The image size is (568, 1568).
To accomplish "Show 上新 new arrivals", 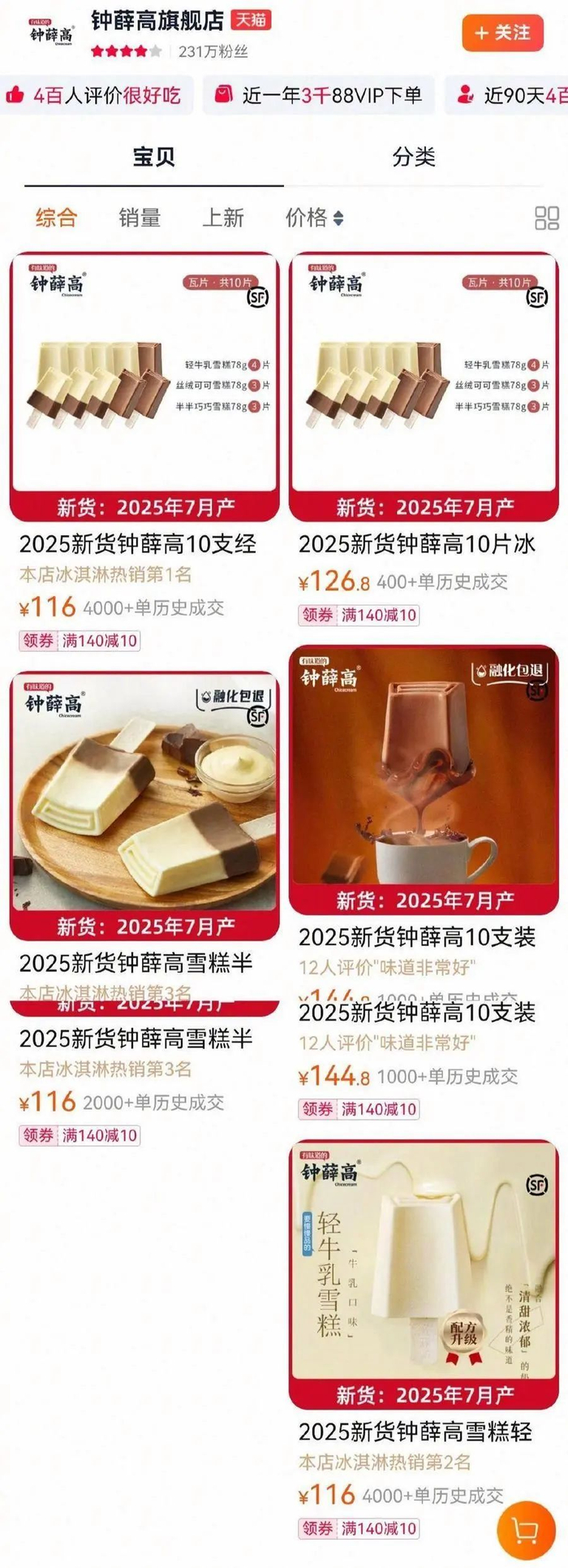I will tap(223, 218).
